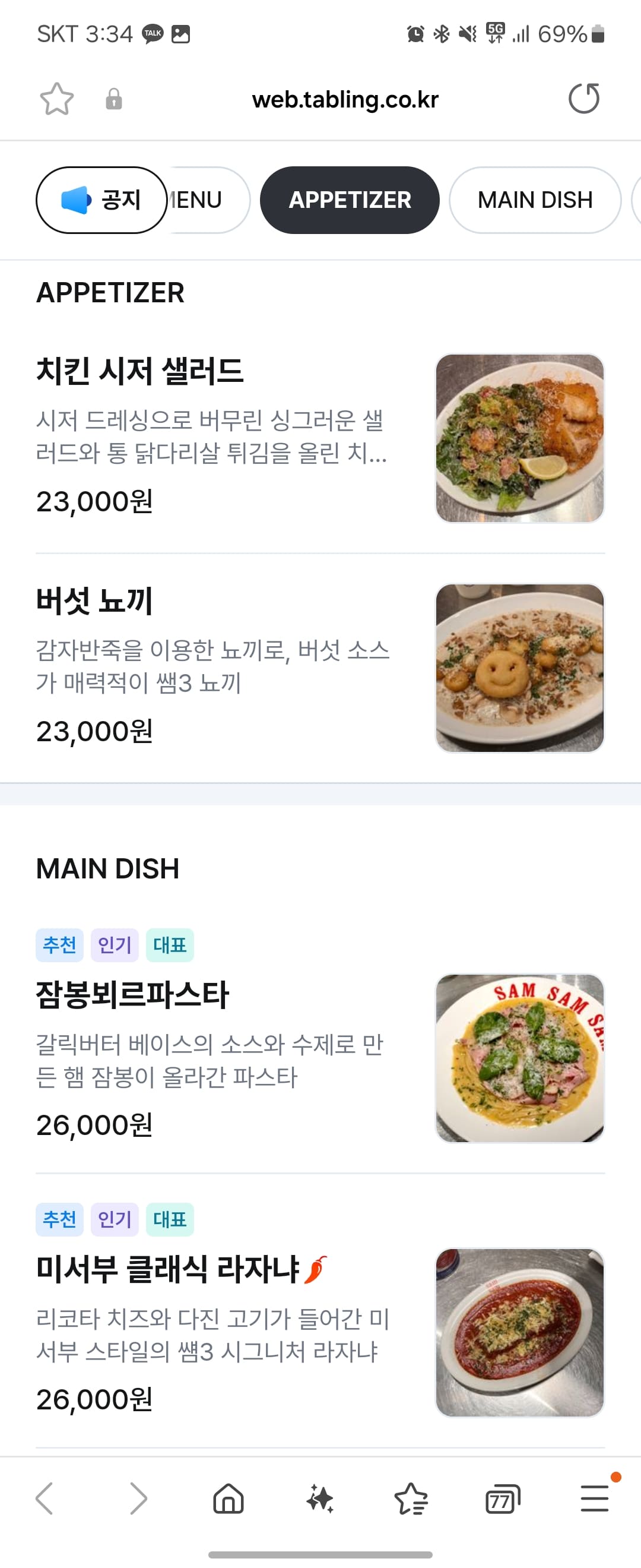Reload the page

tap(584, 99)
